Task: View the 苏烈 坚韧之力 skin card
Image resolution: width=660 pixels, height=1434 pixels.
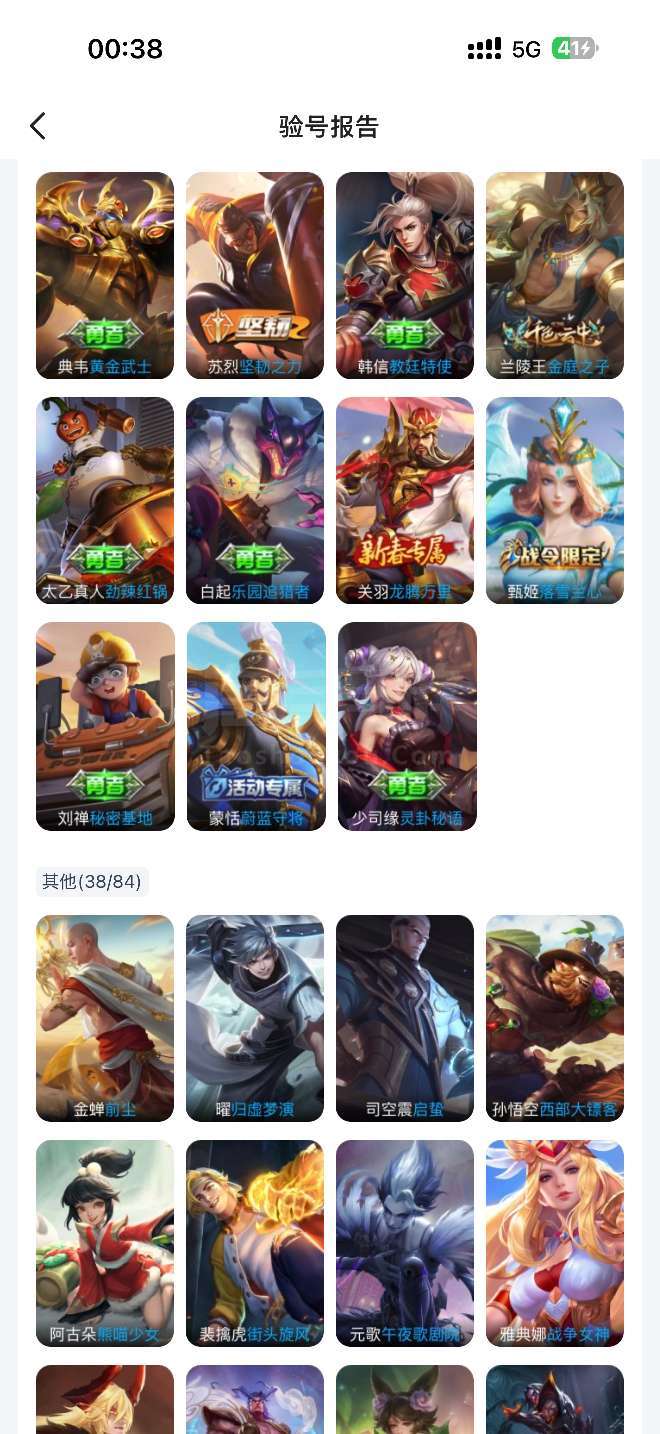Action: click(x=255, y=275)
